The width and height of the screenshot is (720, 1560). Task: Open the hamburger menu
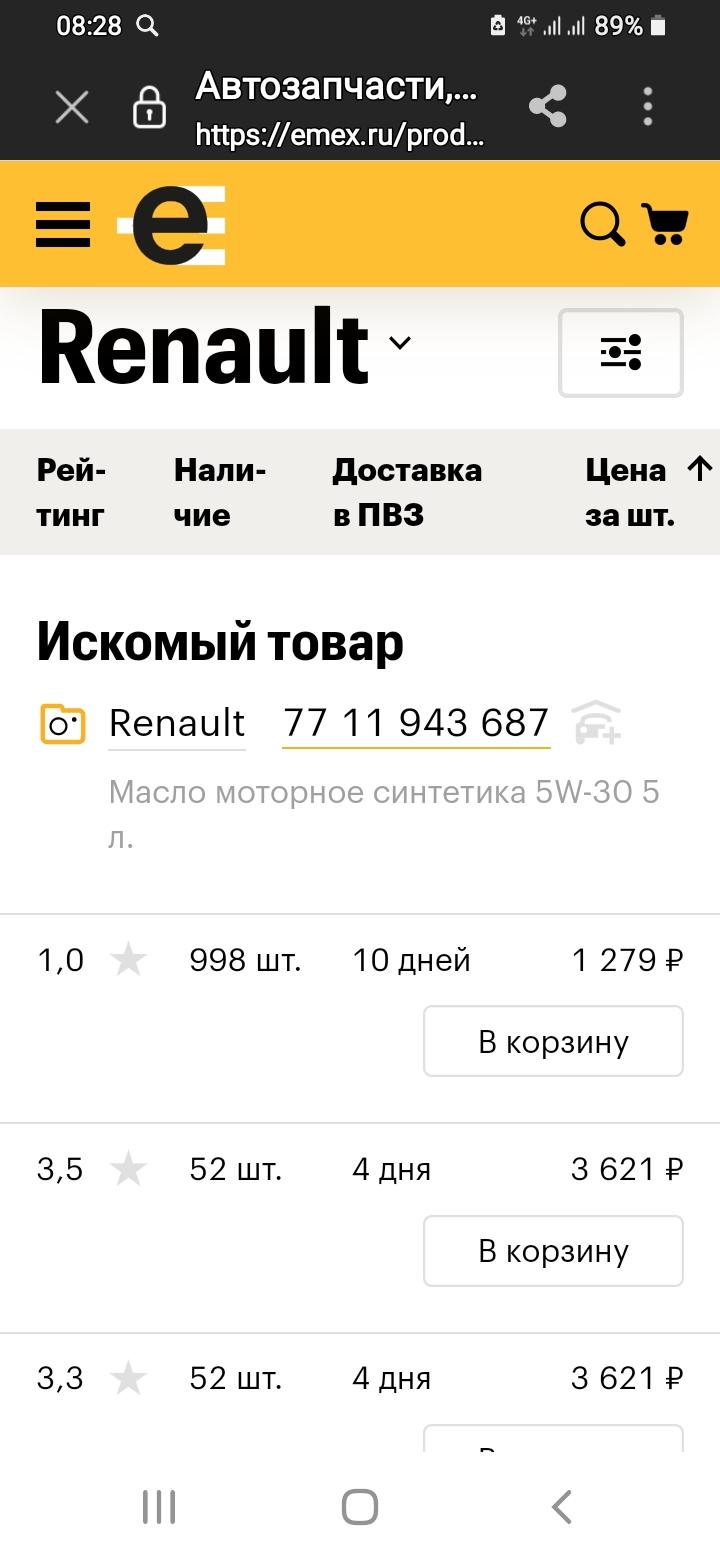[63, 224]
